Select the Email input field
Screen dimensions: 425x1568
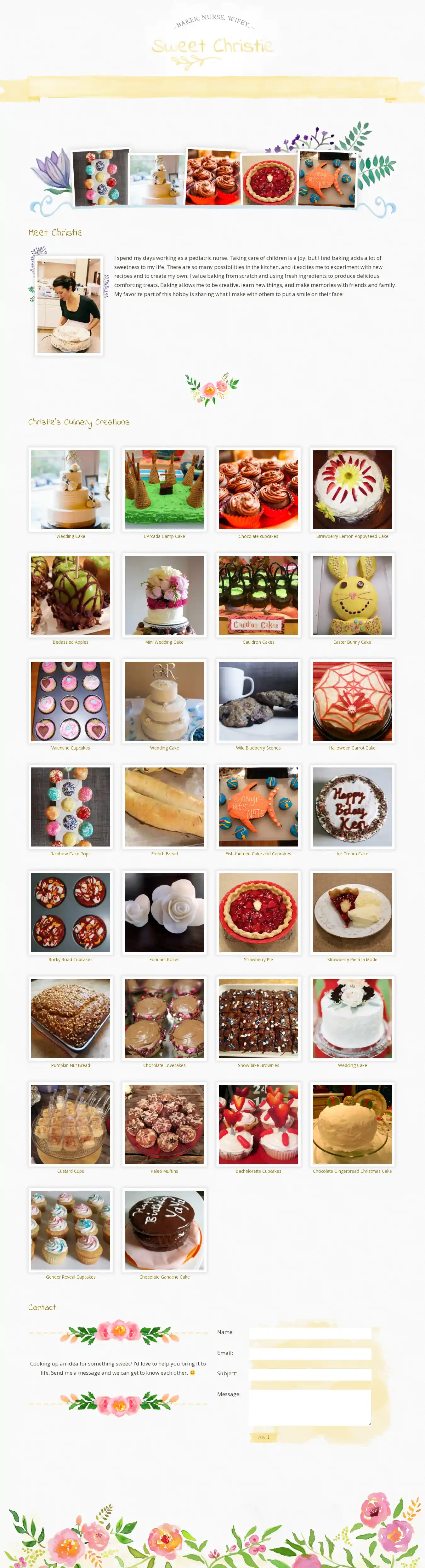tap(310, 1354)
